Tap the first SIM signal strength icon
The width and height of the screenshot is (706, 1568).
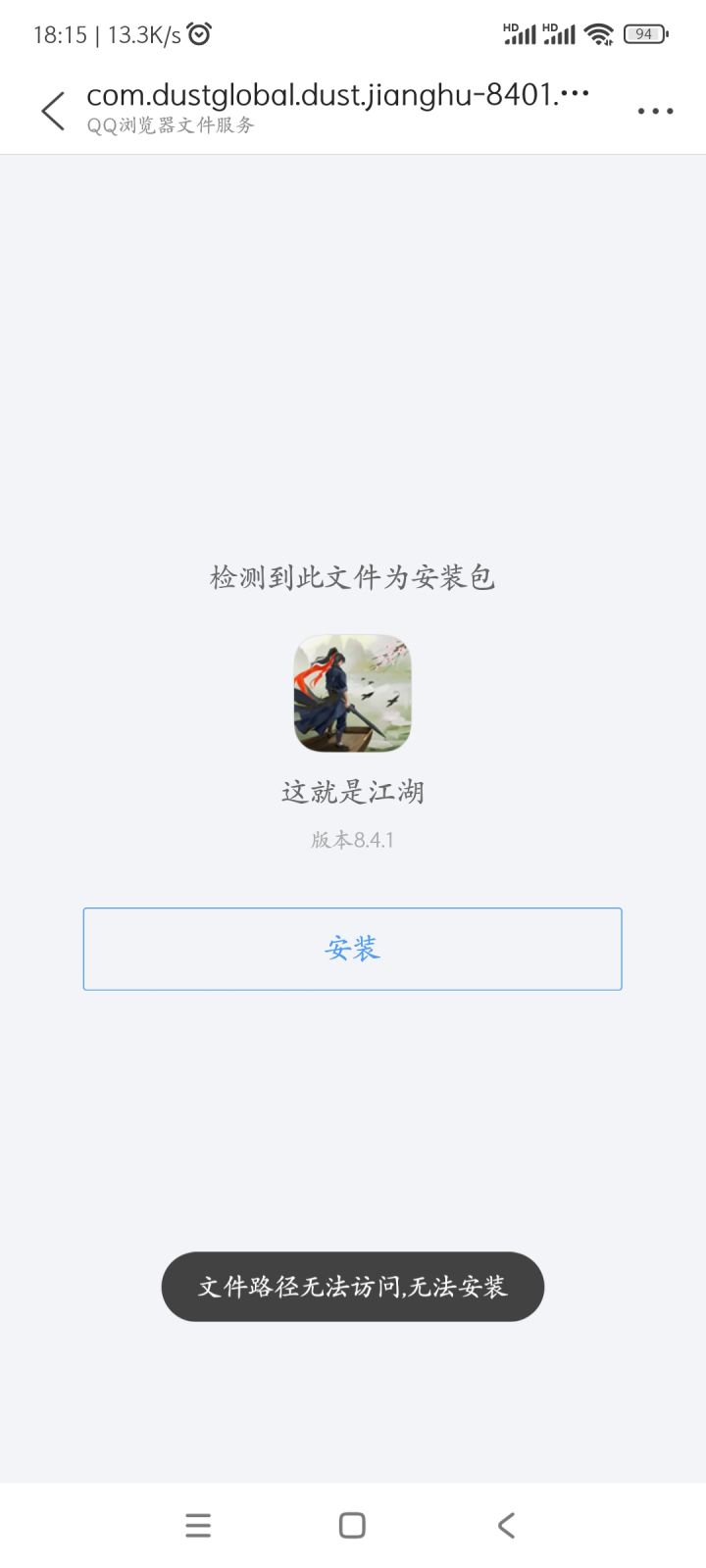click(521, 35)
